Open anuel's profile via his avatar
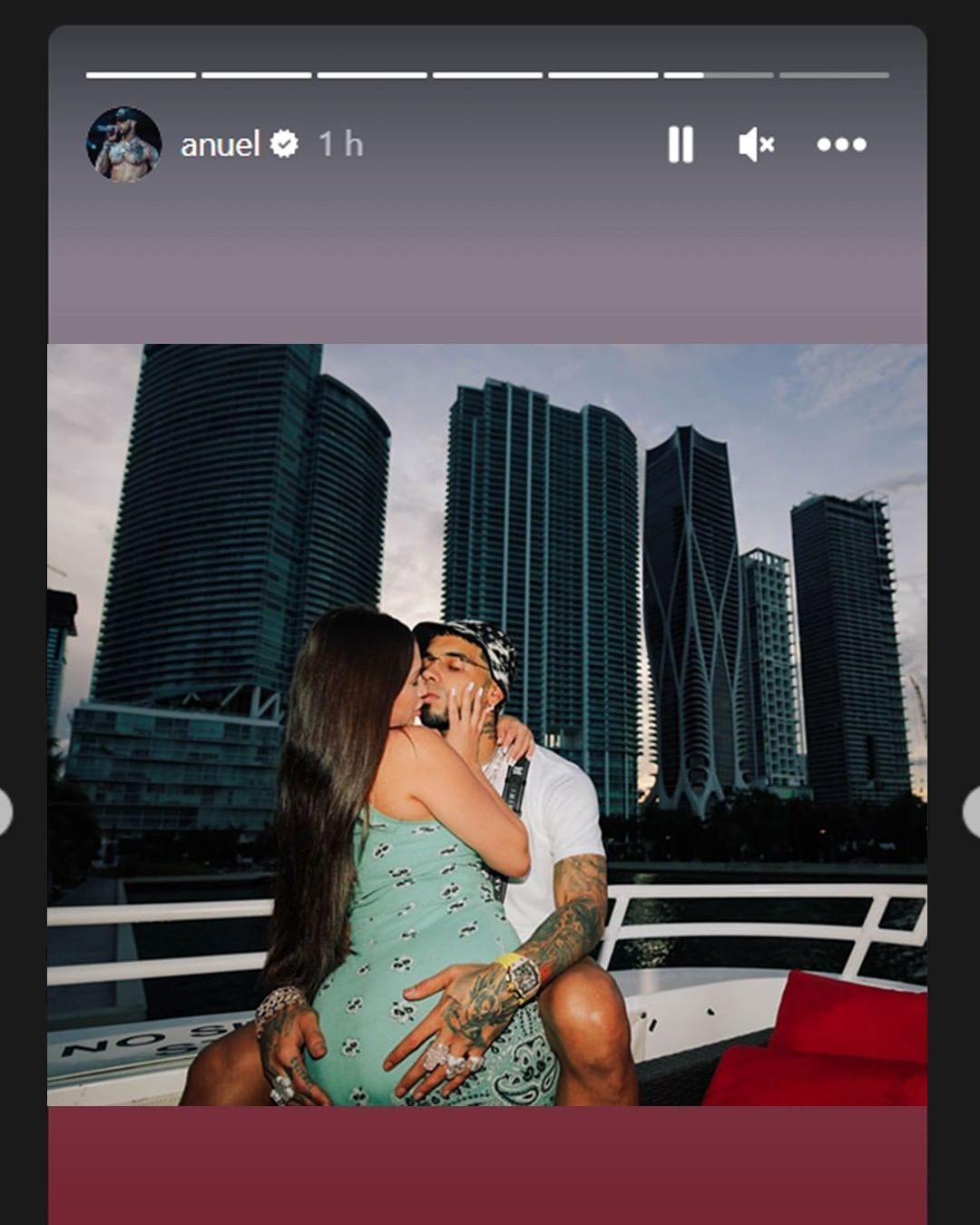This screenshot has width=980, height=1225. [x=125, y=143]
